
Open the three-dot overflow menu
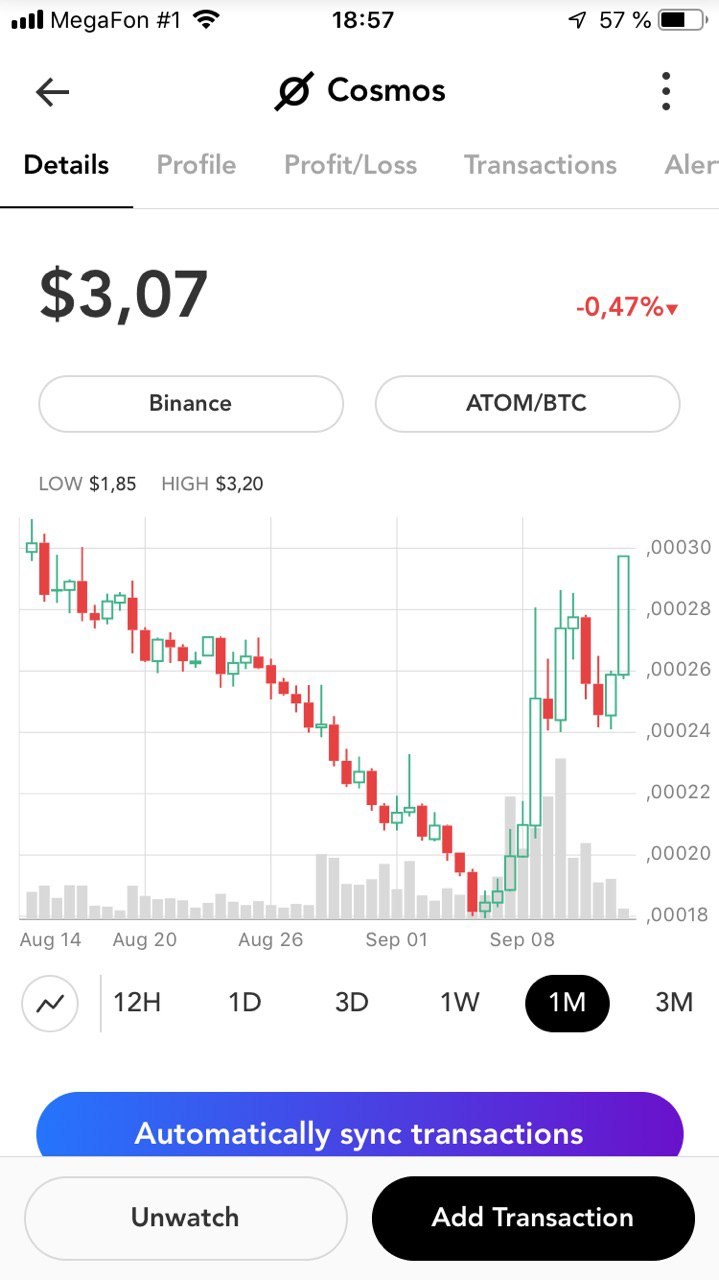point(666,91)
